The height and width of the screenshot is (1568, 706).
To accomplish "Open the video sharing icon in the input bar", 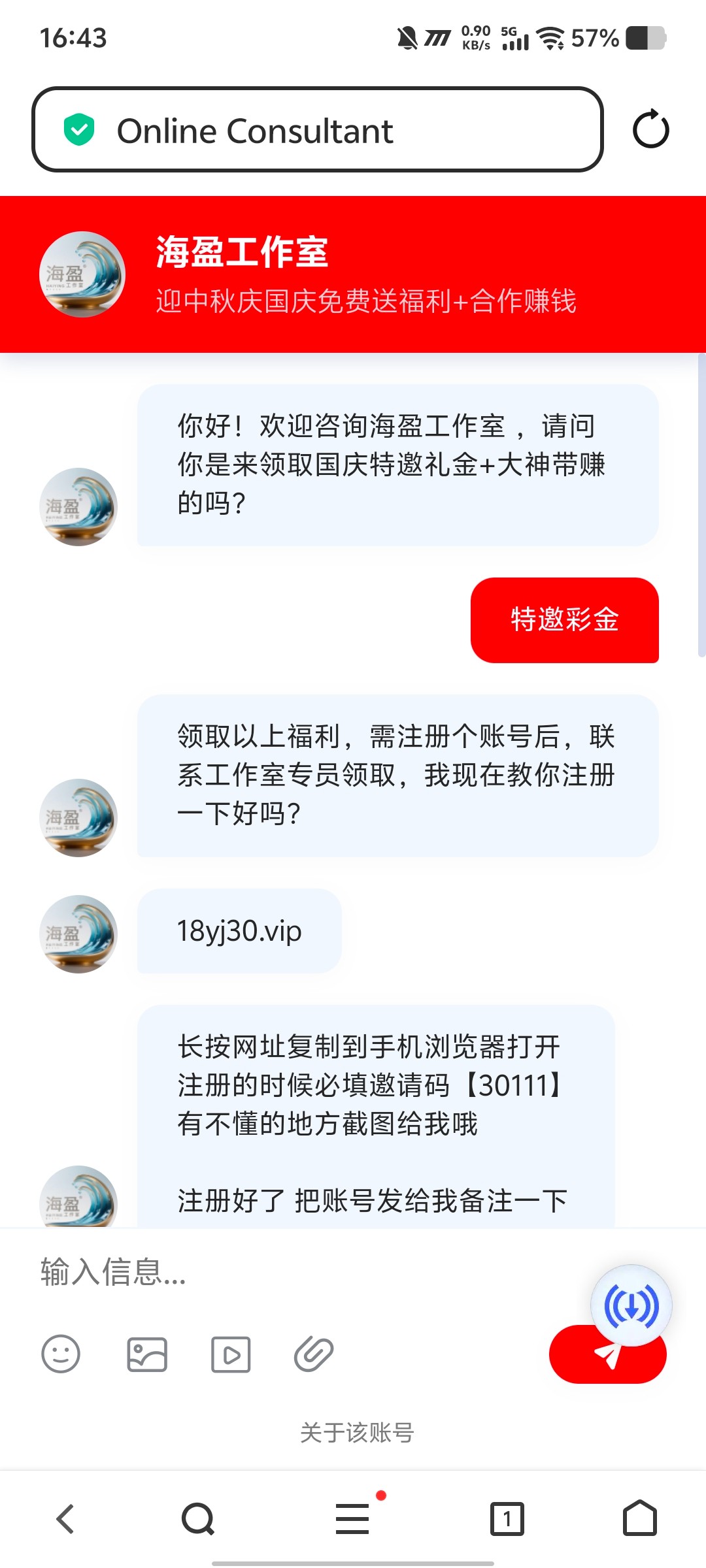I will coord(230,1354).
